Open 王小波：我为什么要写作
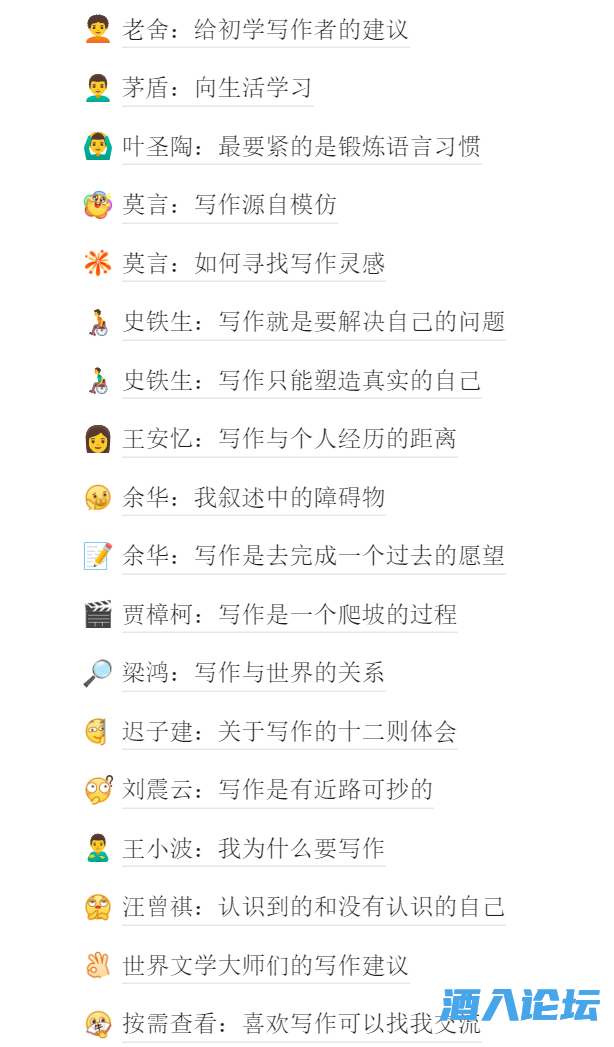This screenshot has width=614, height=1047. pos(253,849)
